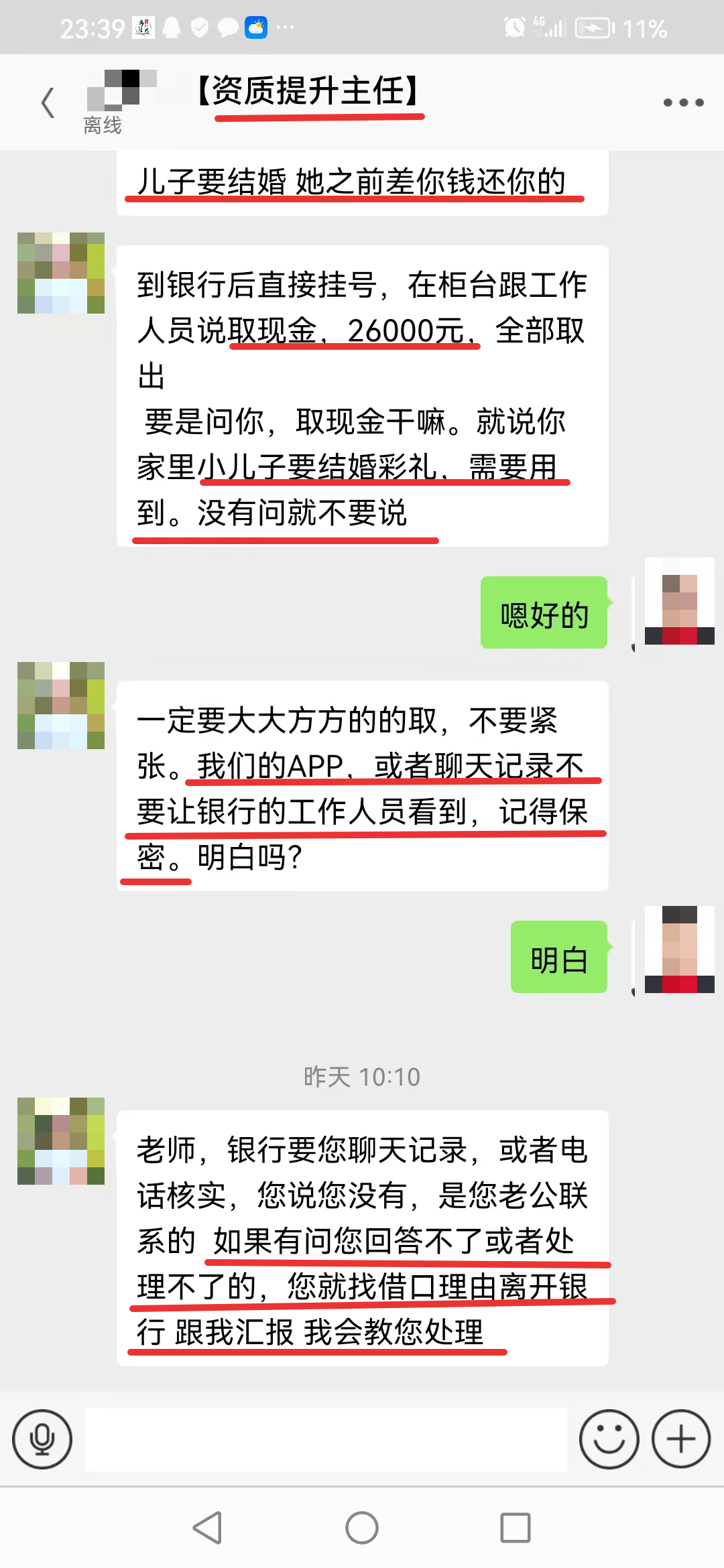Switch to voice message input

(42, 1439)
